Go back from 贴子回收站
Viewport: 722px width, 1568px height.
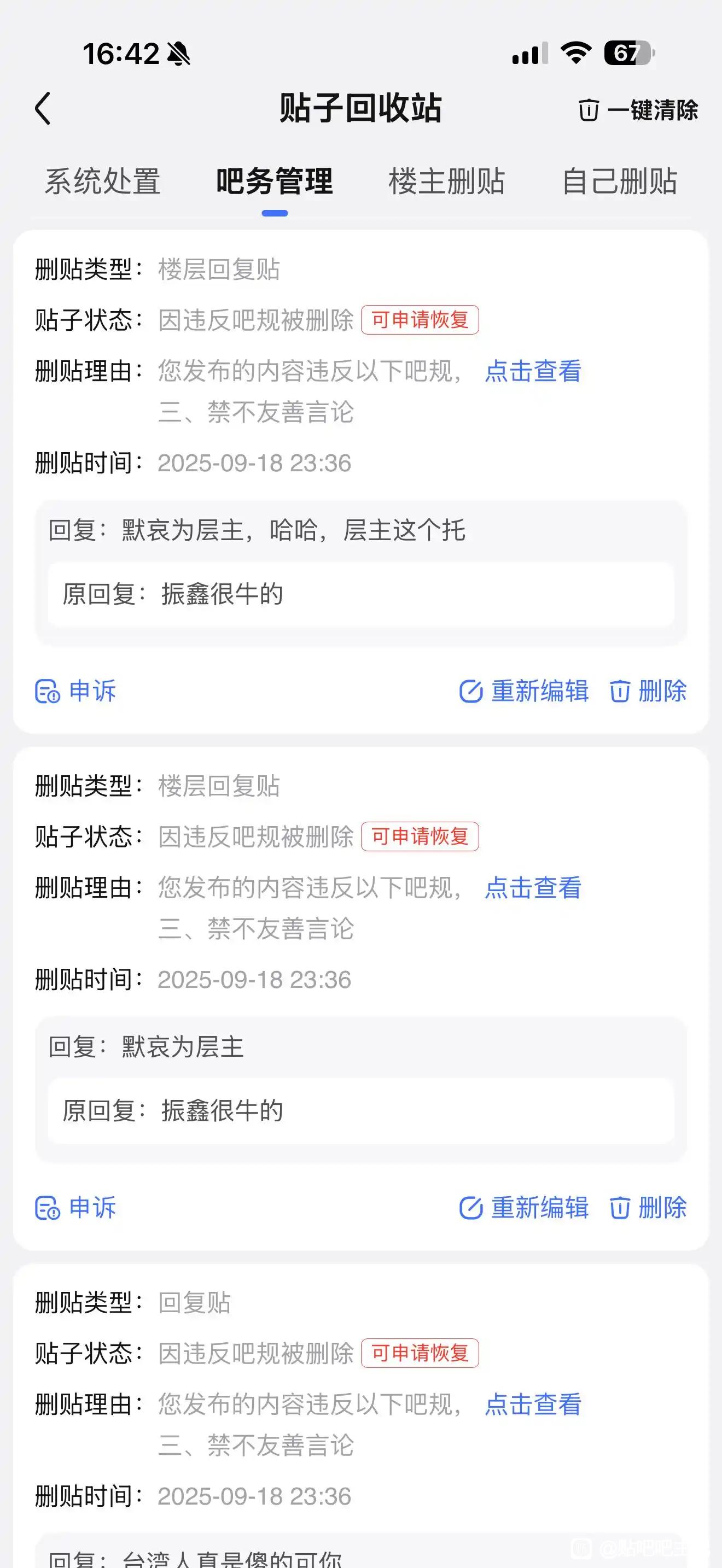point(43,109)
